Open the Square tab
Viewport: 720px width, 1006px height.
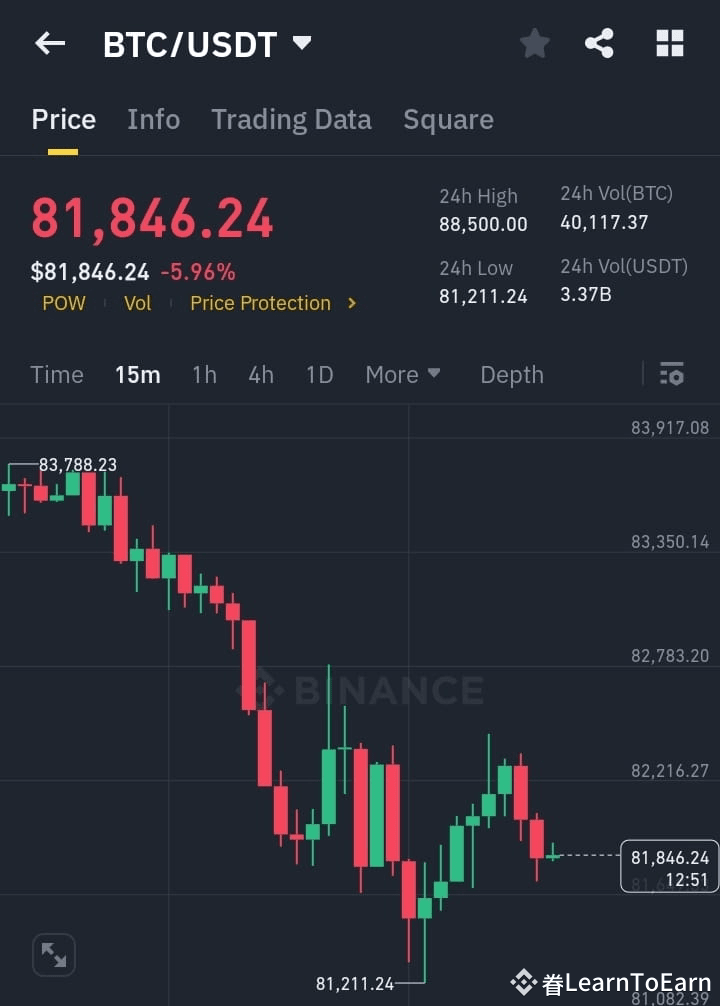(x=448, y=119)
